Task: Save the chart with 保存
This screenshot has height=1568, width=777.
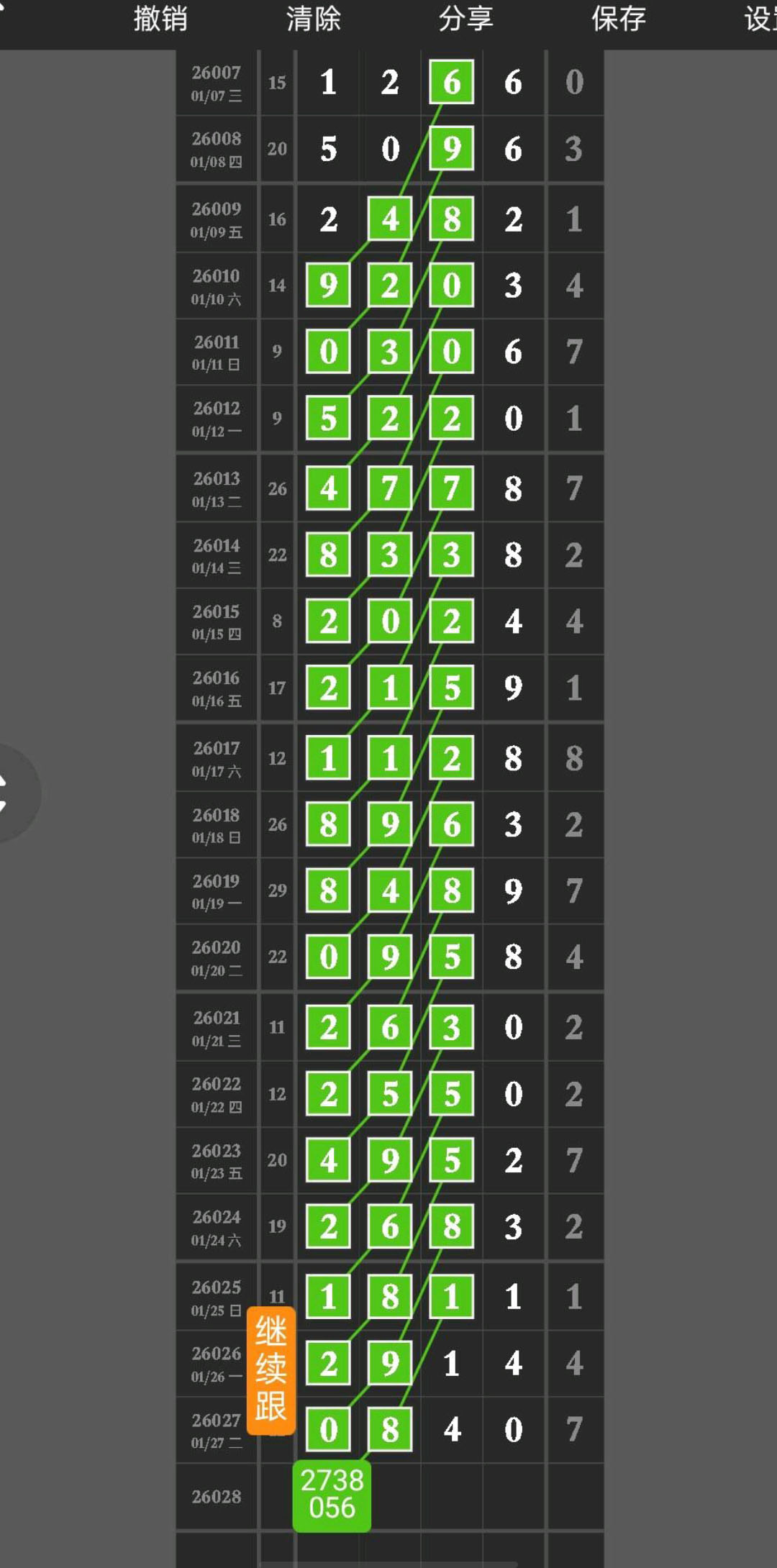Action: [x=618, y=19]
